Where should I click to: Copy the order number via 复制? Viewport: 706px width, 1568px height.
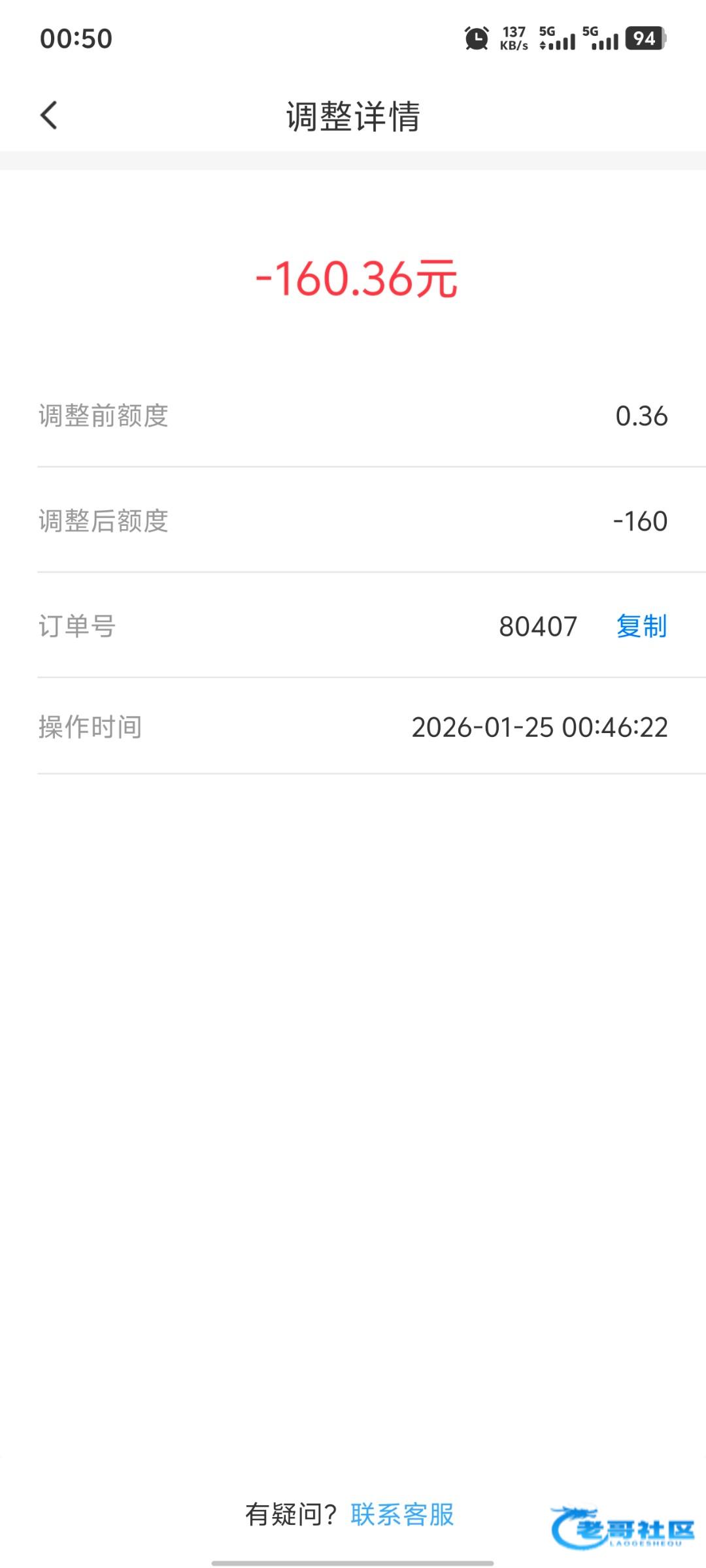tap(641, 627)
